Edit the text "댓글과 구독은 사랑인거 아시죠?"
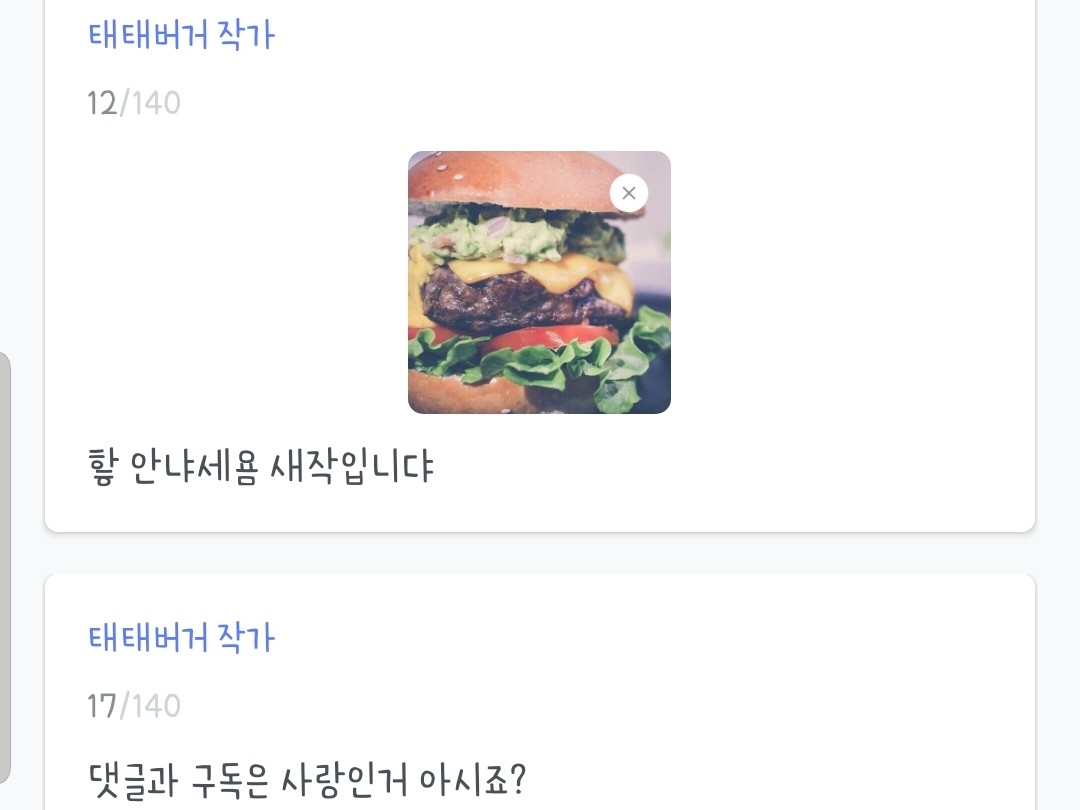Screen dimensions: 1080x810 [x=306, y=781]
